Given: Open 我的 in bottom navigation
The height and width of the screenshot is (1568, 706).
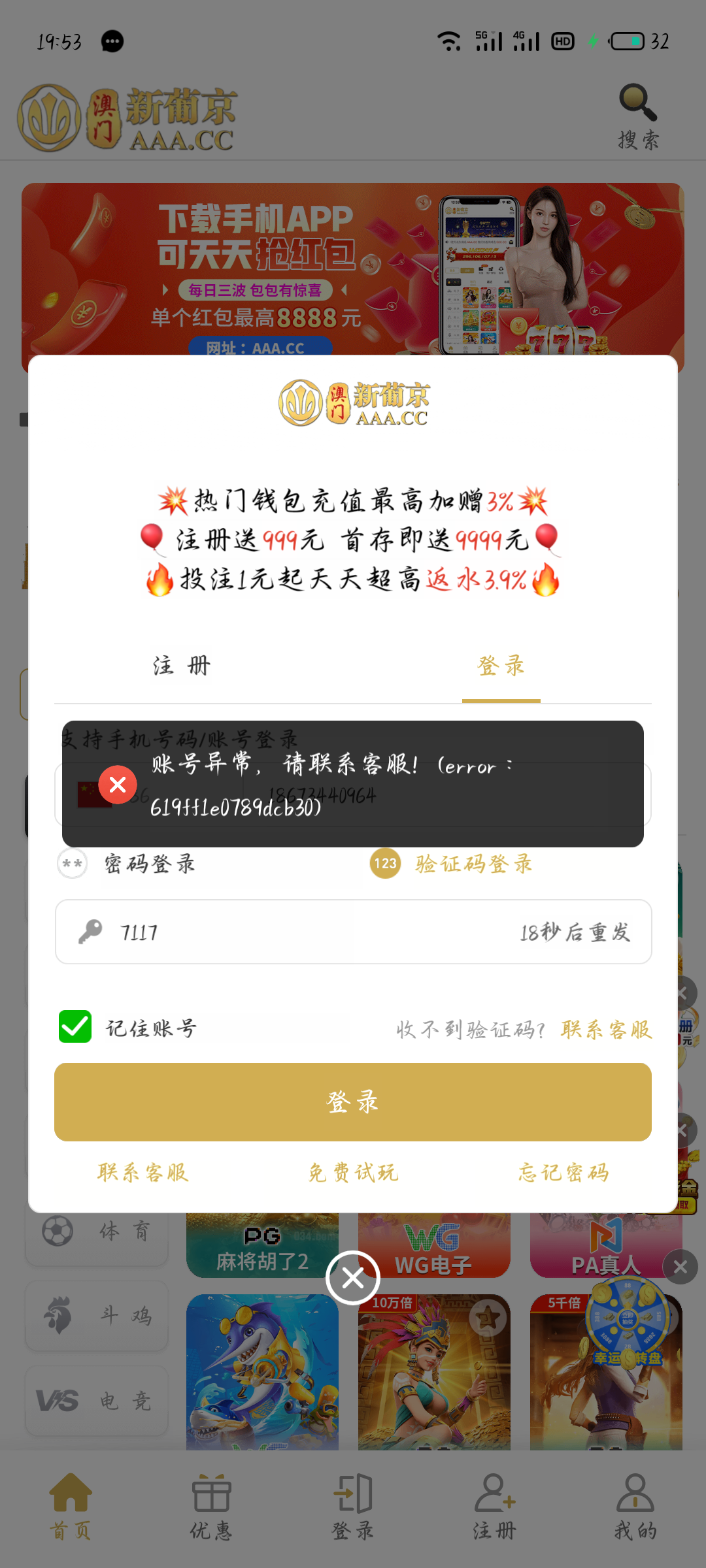Looking at the screenshot, I should coord(635,1506).
